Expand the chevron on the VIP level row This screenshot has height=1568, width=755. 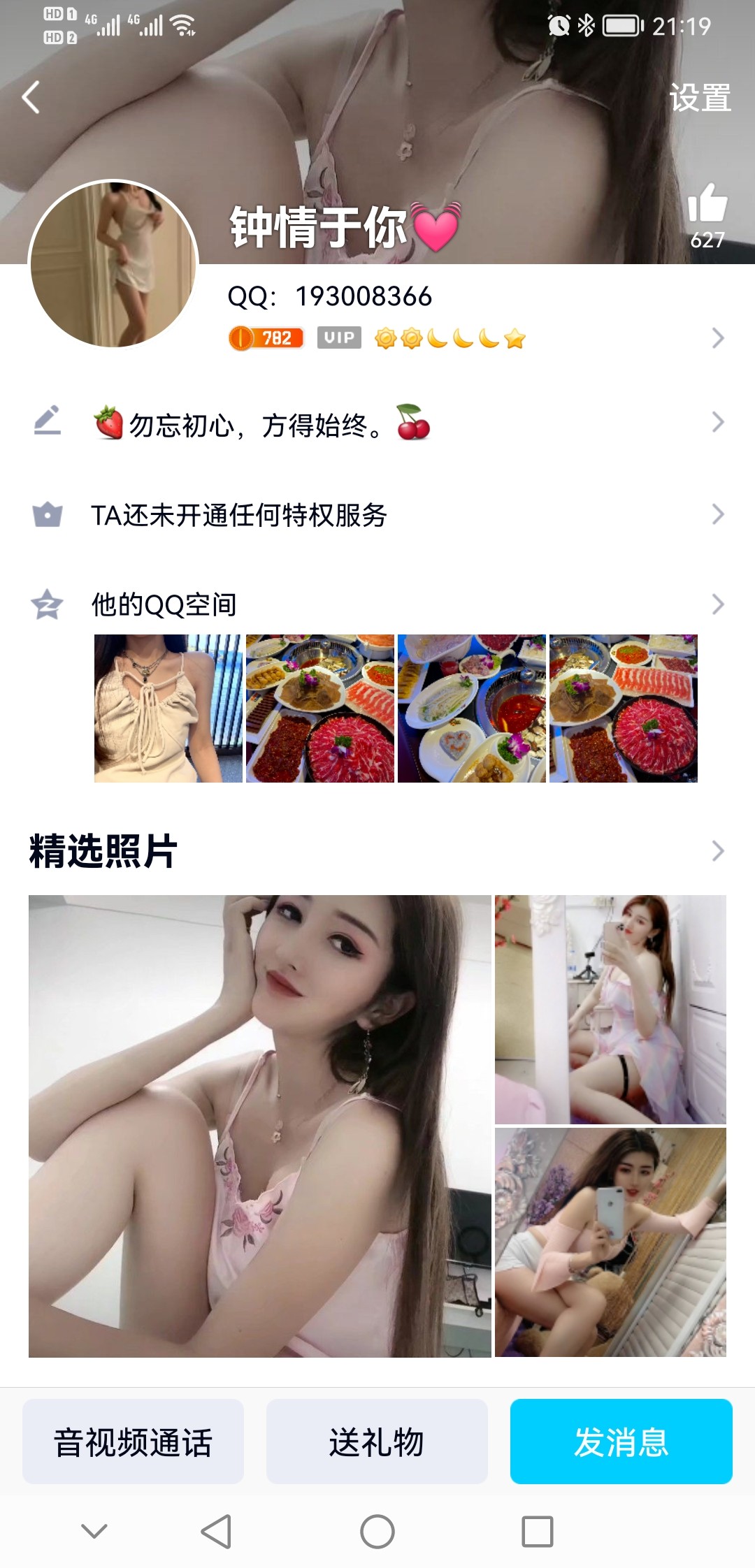(719, 338)
